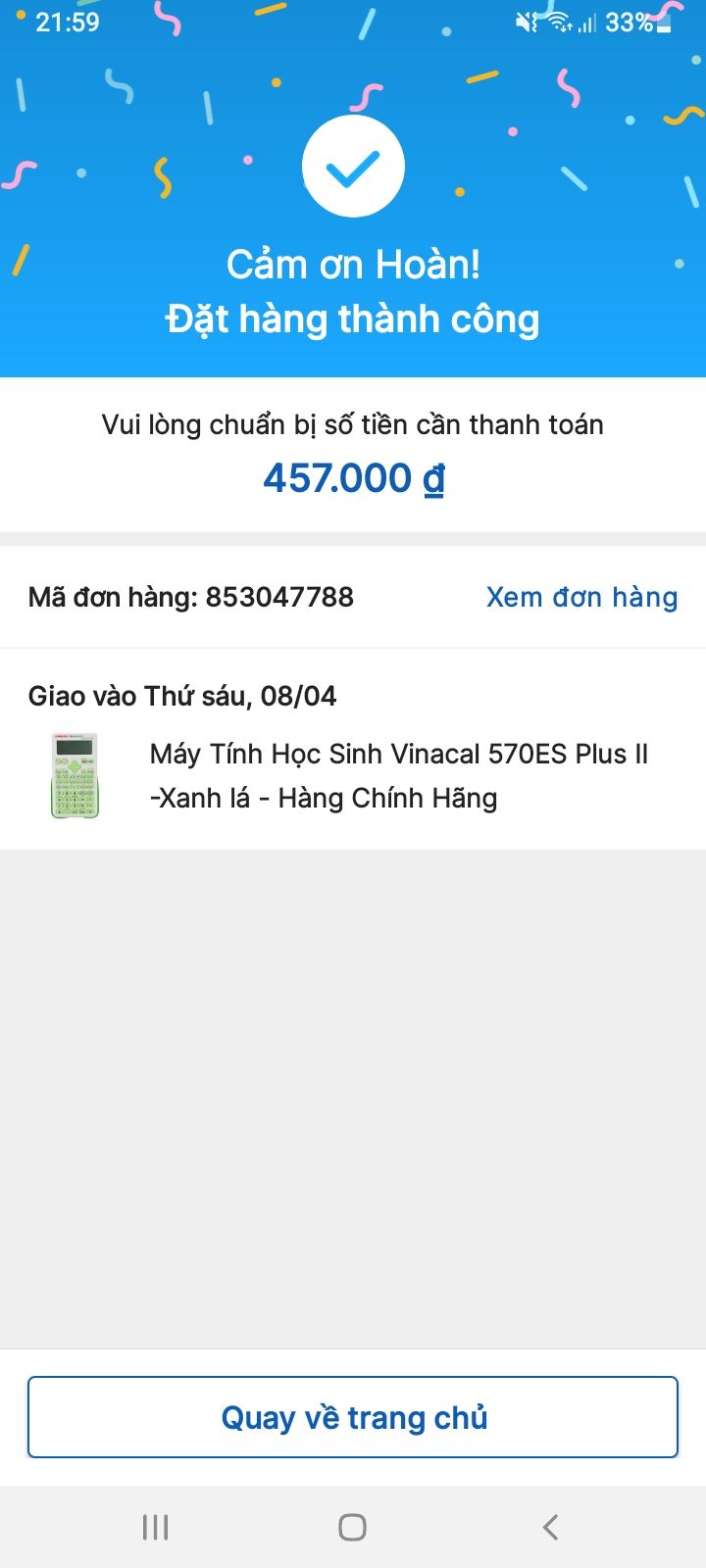Open the Vinacal 570ES Plus II product
Screen dimensions: 706x1568
pos(398,775)
